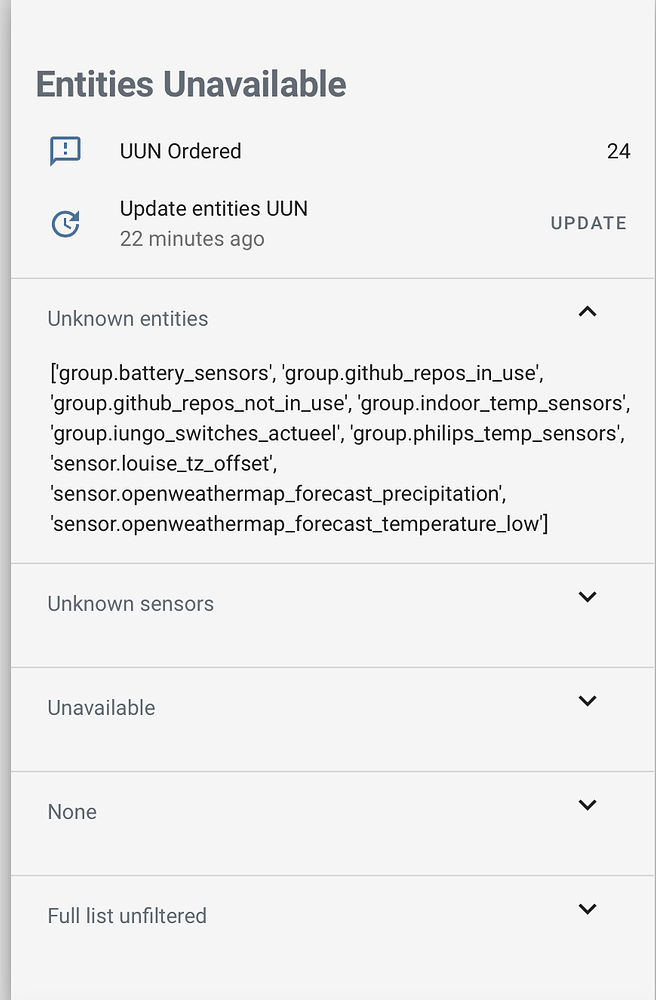
Task: Tap the UPDATE button for entities UUN
Action: pos(588,223)
